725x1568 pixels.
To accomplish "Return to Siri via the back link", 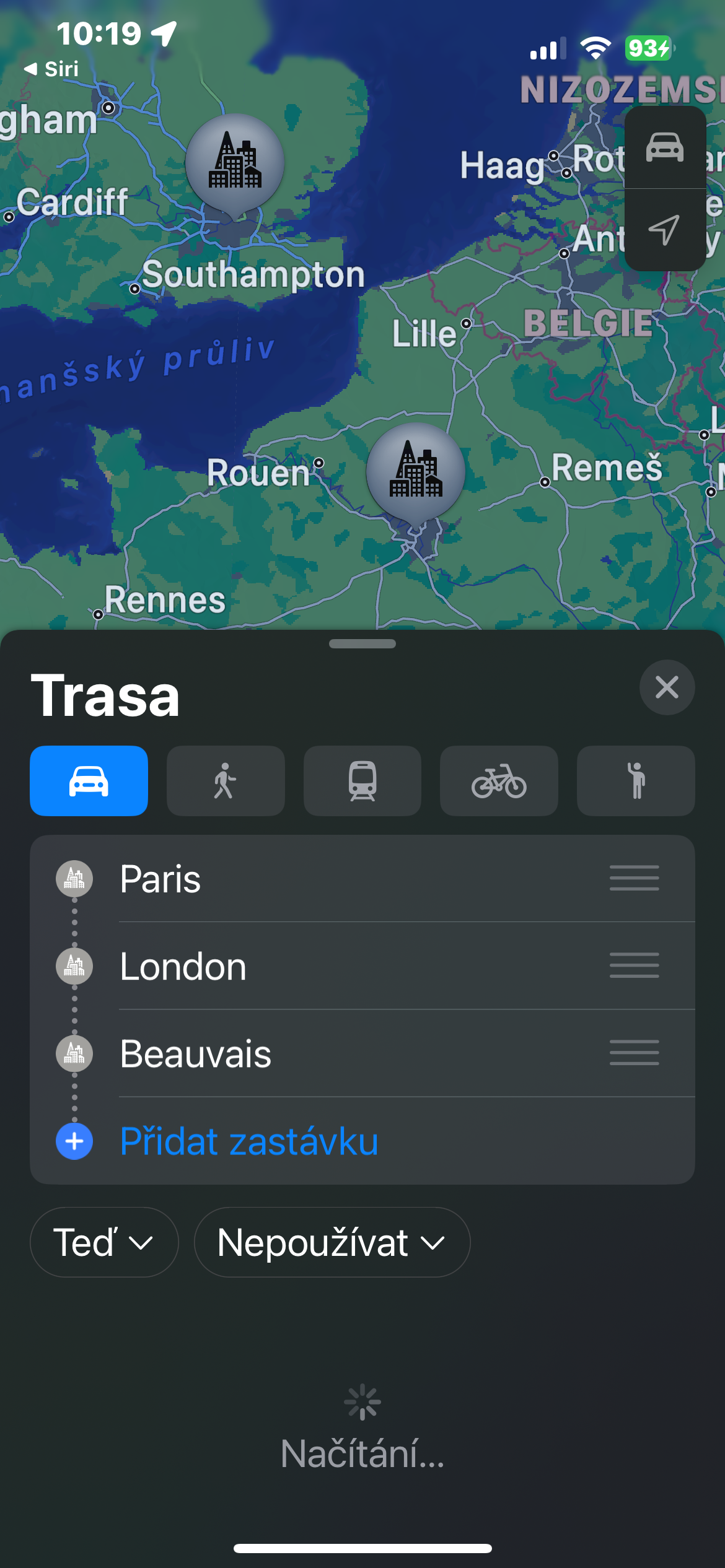I will pyautogui.click(x=52, y=69).
